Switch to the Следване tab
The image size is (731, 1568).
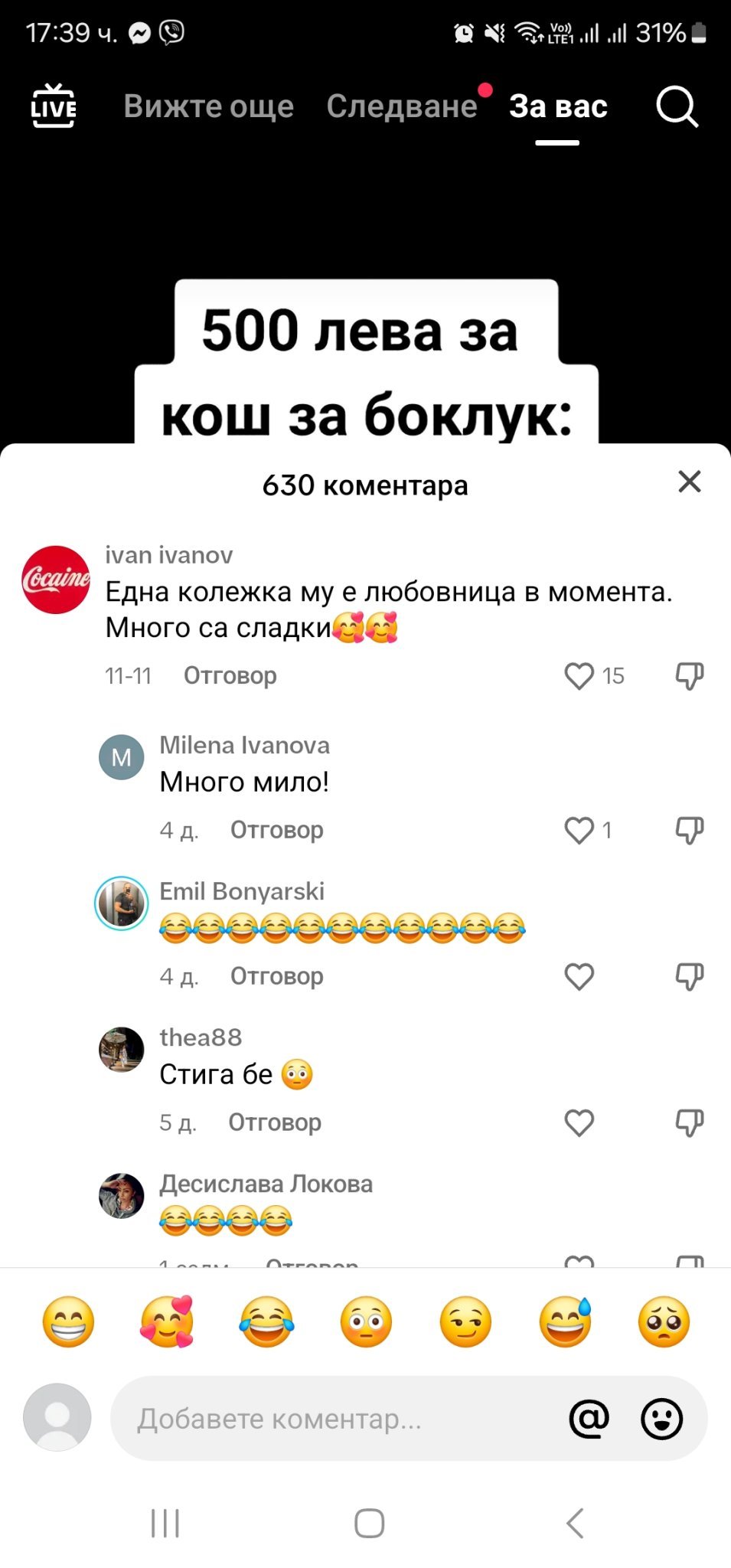pyautogui.click(x=402, y=106)
